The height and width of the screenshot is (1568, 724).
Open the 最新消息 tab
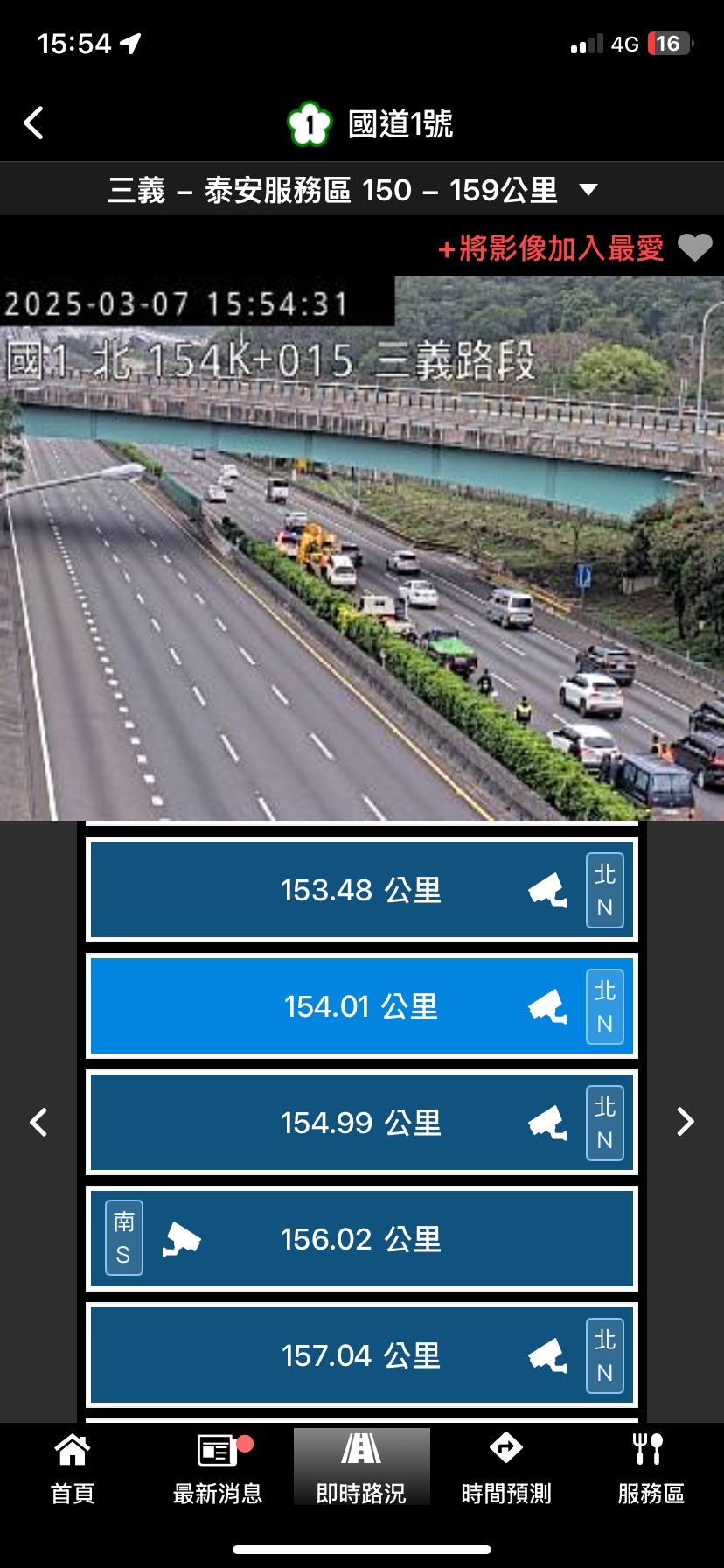tap(218, 1469)
